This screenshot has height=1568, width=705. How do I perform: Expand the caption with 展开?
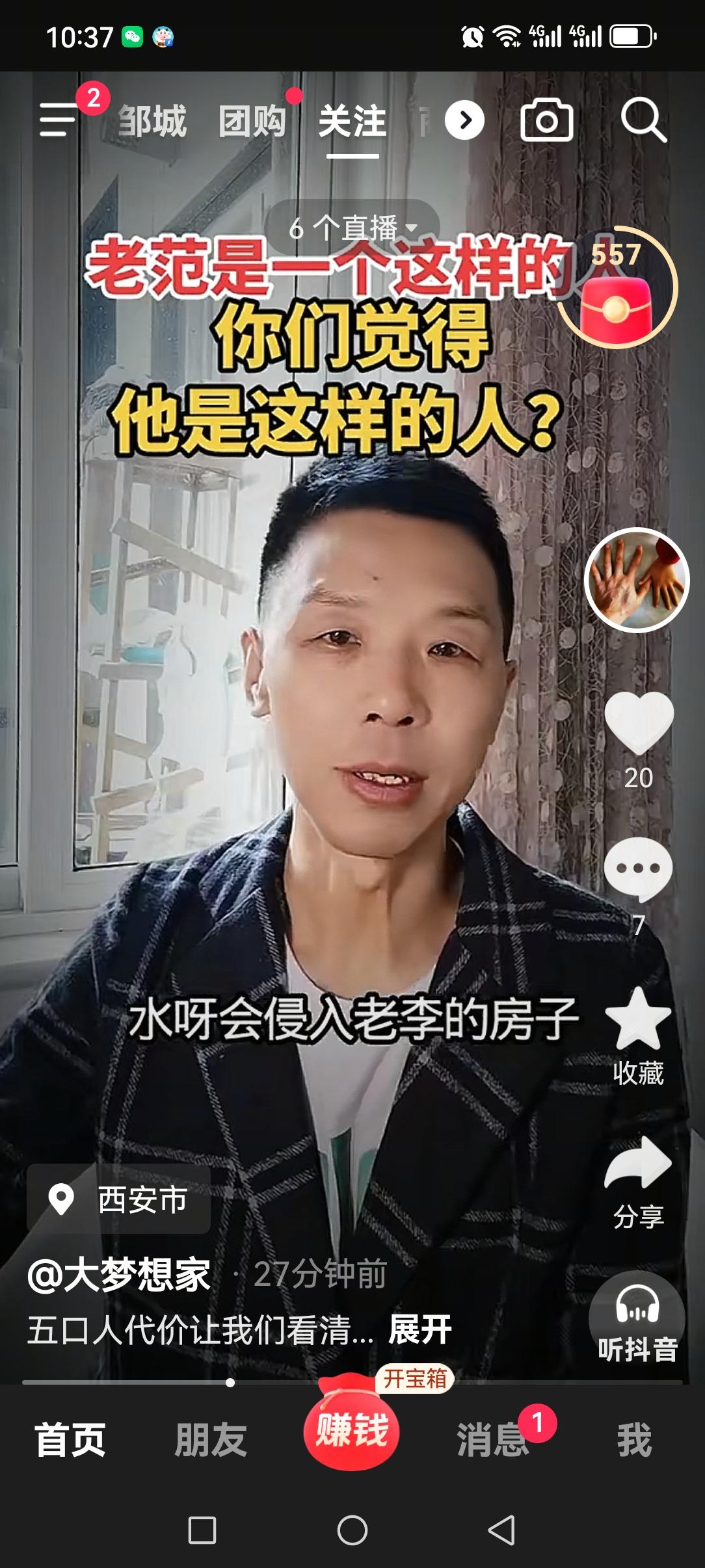pos(419,1330)
